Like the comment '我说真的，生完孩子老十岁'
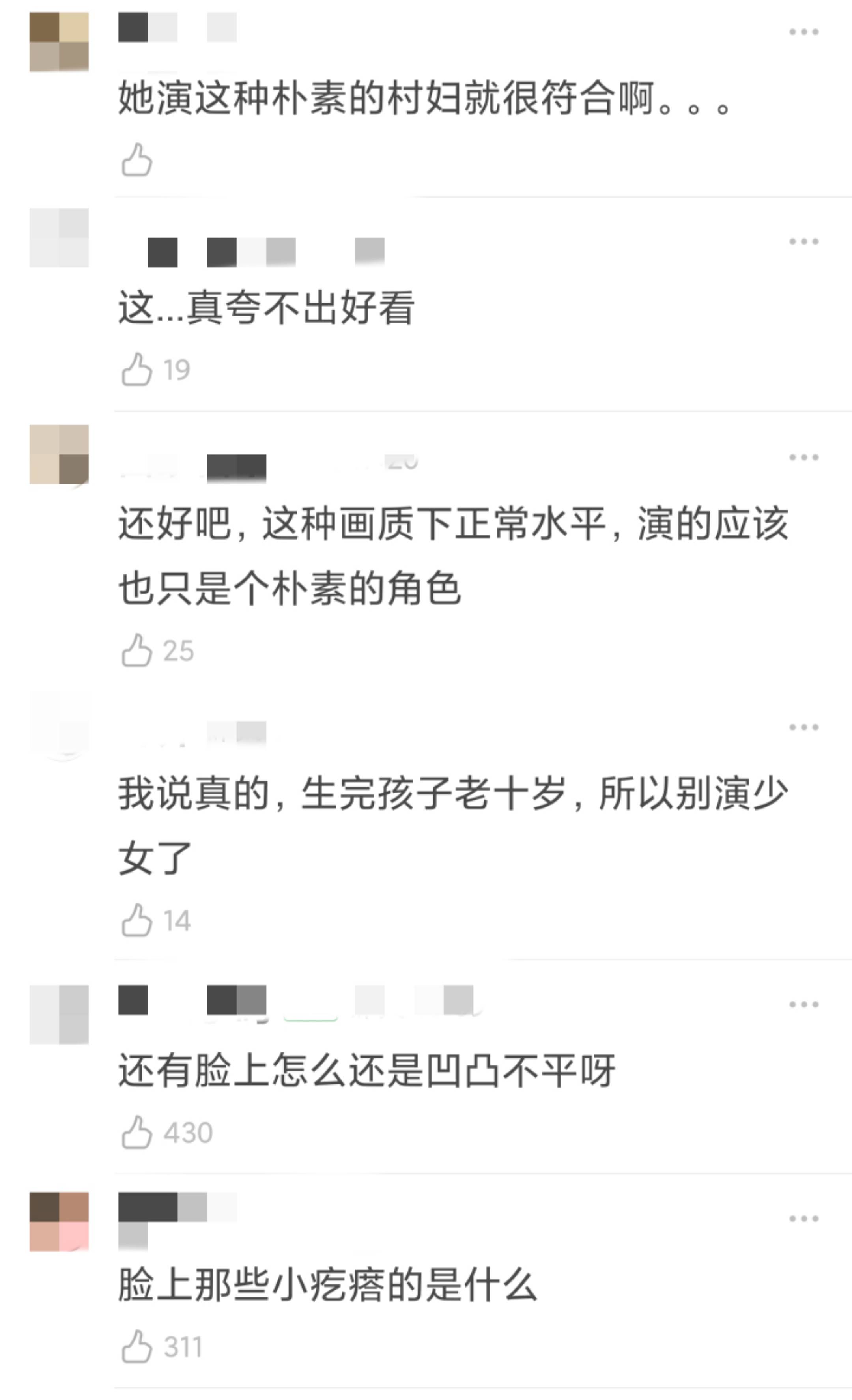Screen dimensions: 852x1400 coord(137,920)
